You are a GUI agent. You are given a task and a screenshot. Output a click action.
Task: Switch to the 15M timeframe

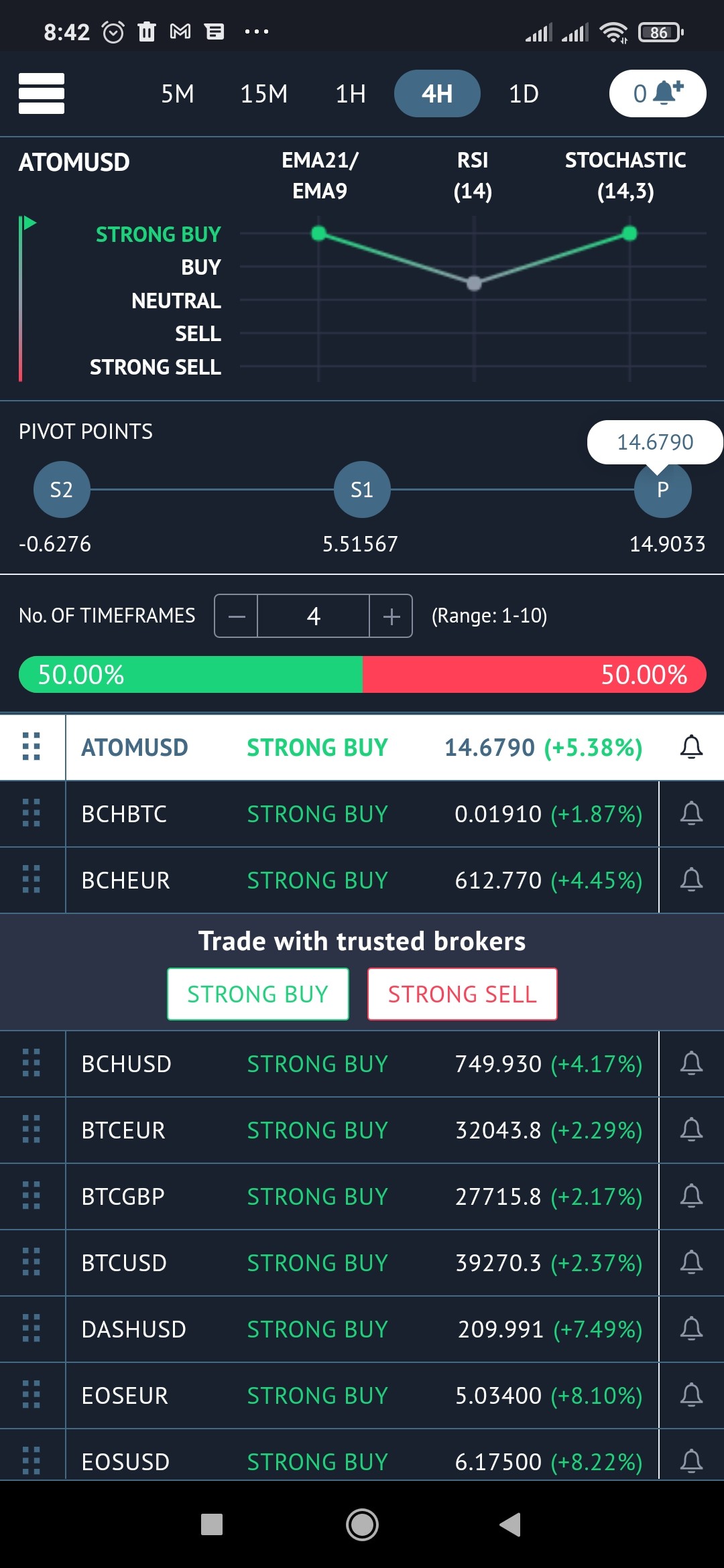(x=264, y=94)
